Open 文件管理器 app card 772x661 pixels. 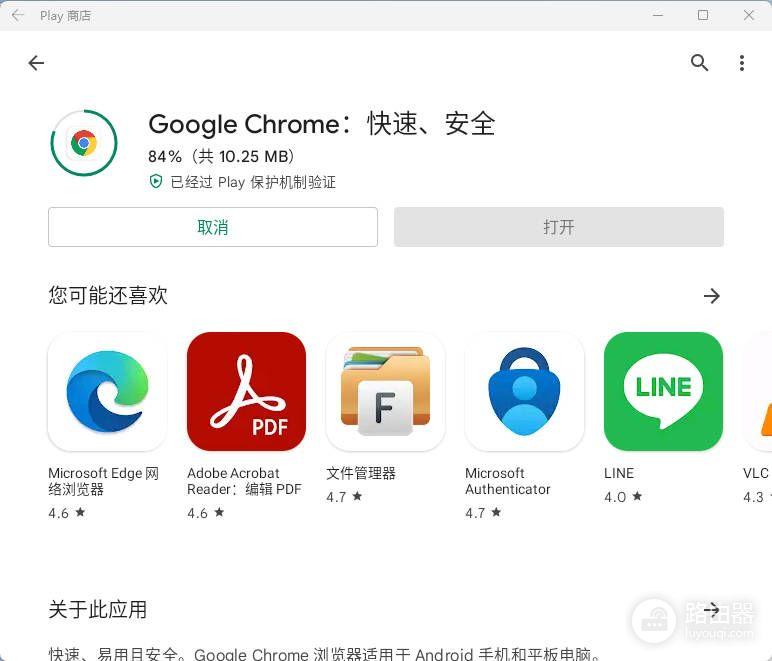coord(385,391)
